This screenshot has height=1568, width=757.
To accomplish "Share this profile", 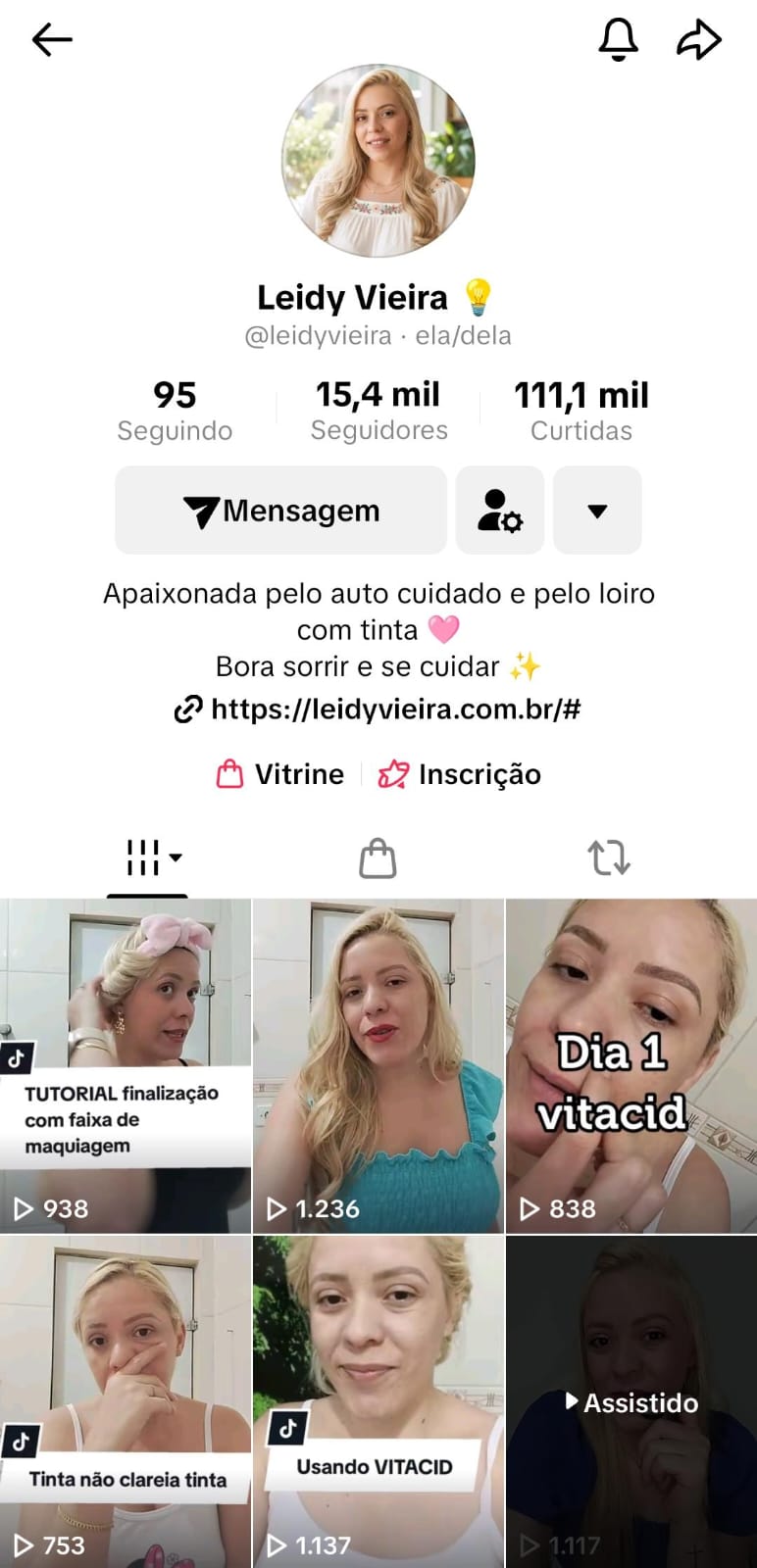I will 699,40.
